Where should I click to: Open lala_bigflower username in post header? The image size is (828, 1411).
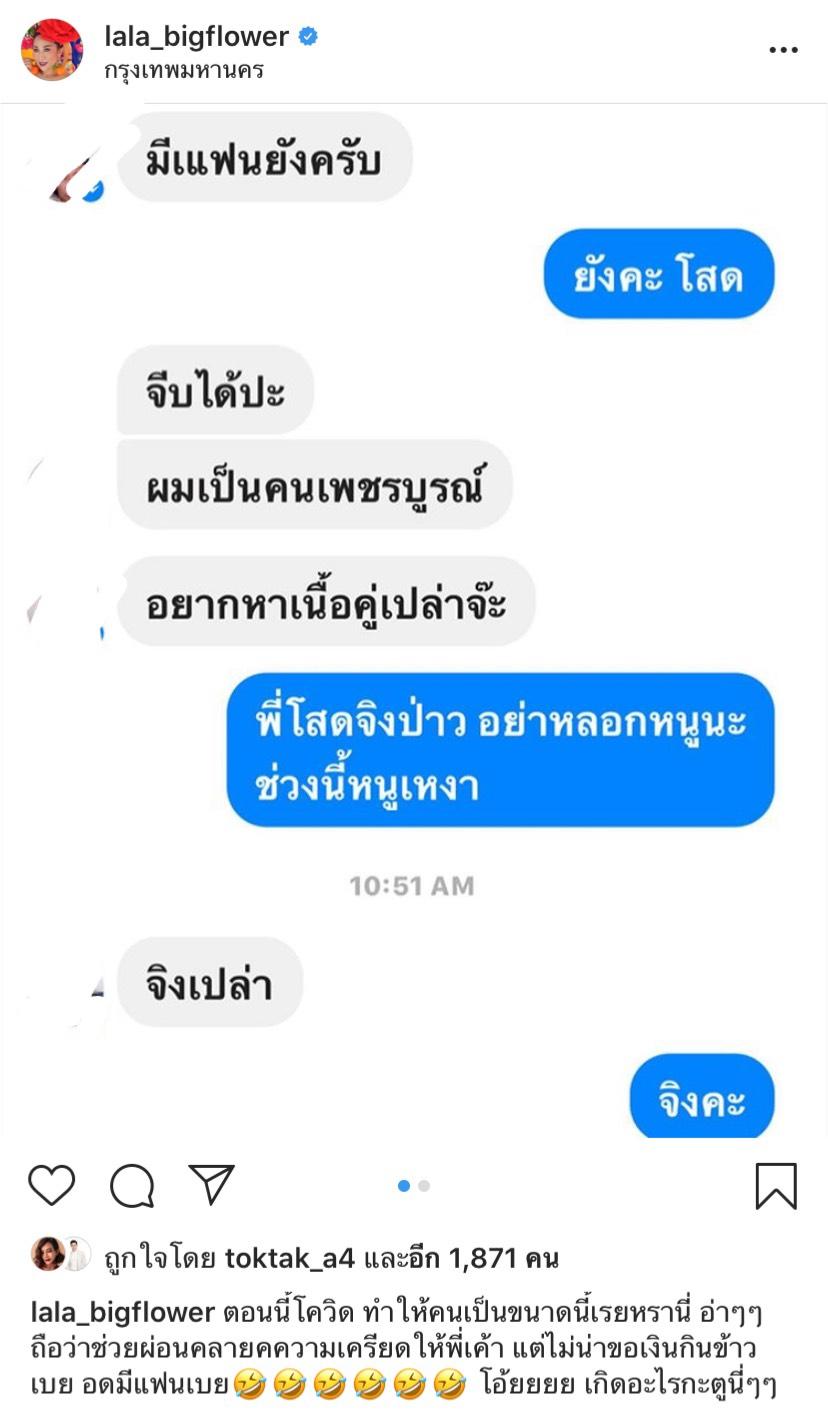click(196, 37)
